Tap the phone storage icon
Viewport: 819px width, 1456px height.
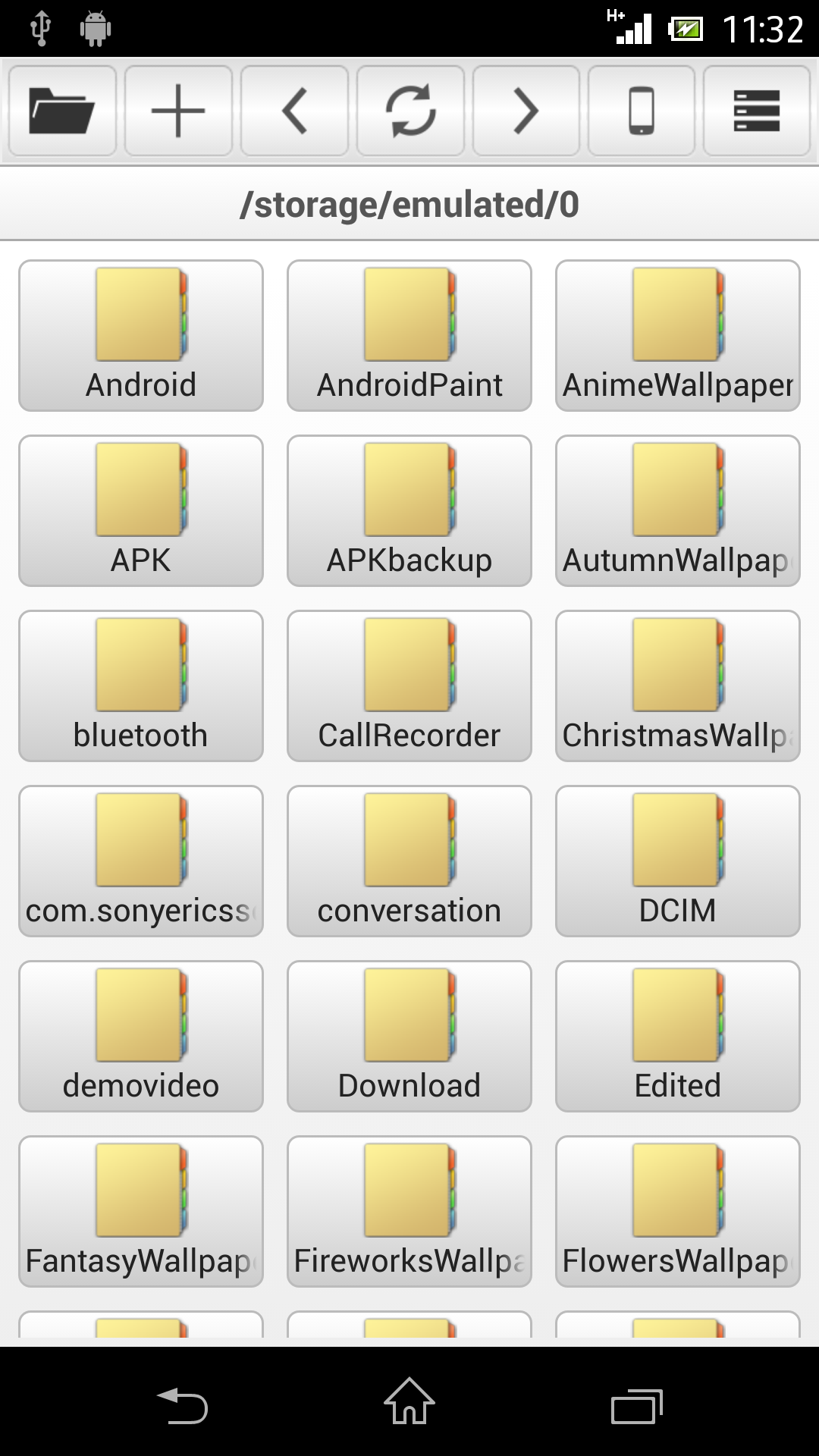642,111
